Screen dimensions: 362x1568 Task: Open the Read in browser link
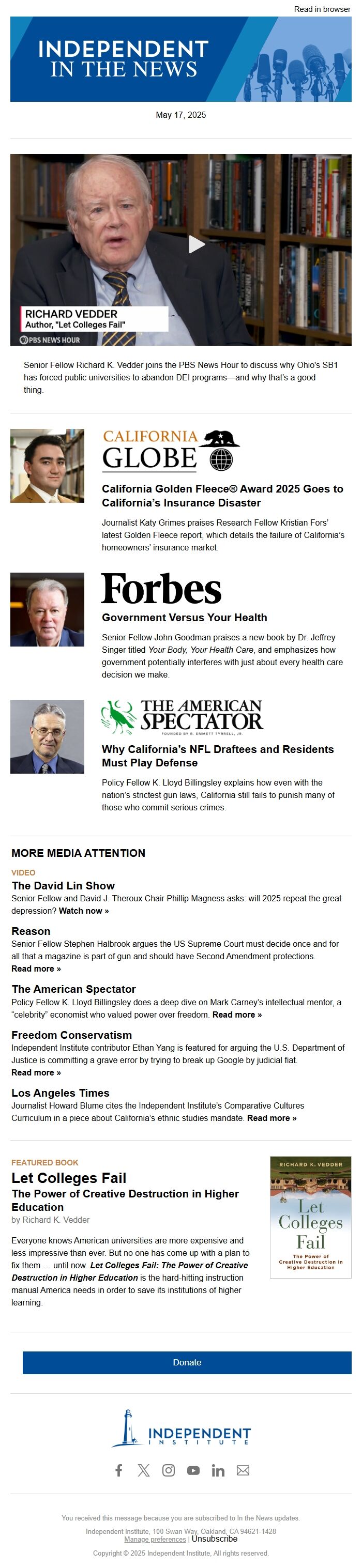[x=322, y=9]
